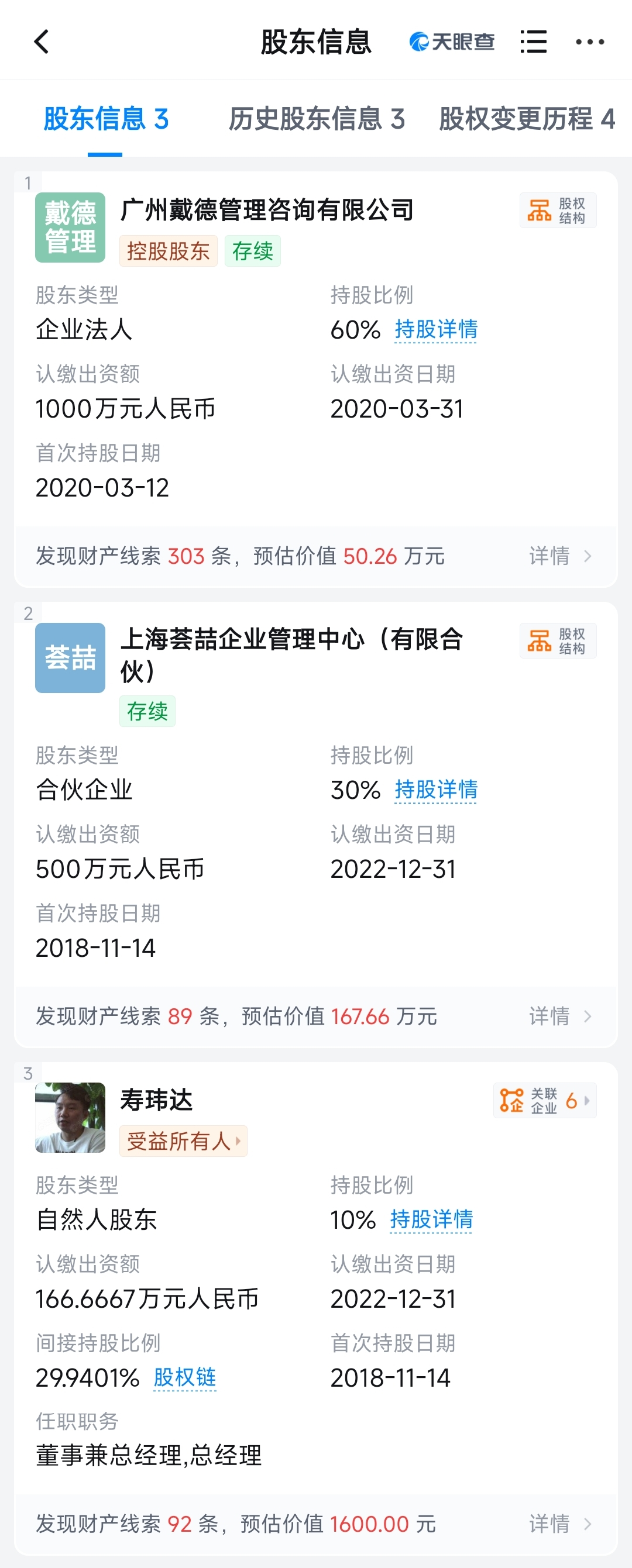View 详情 for the 92 property clues
Viewport: 632px width, 1568px height.
(559, 1524)
